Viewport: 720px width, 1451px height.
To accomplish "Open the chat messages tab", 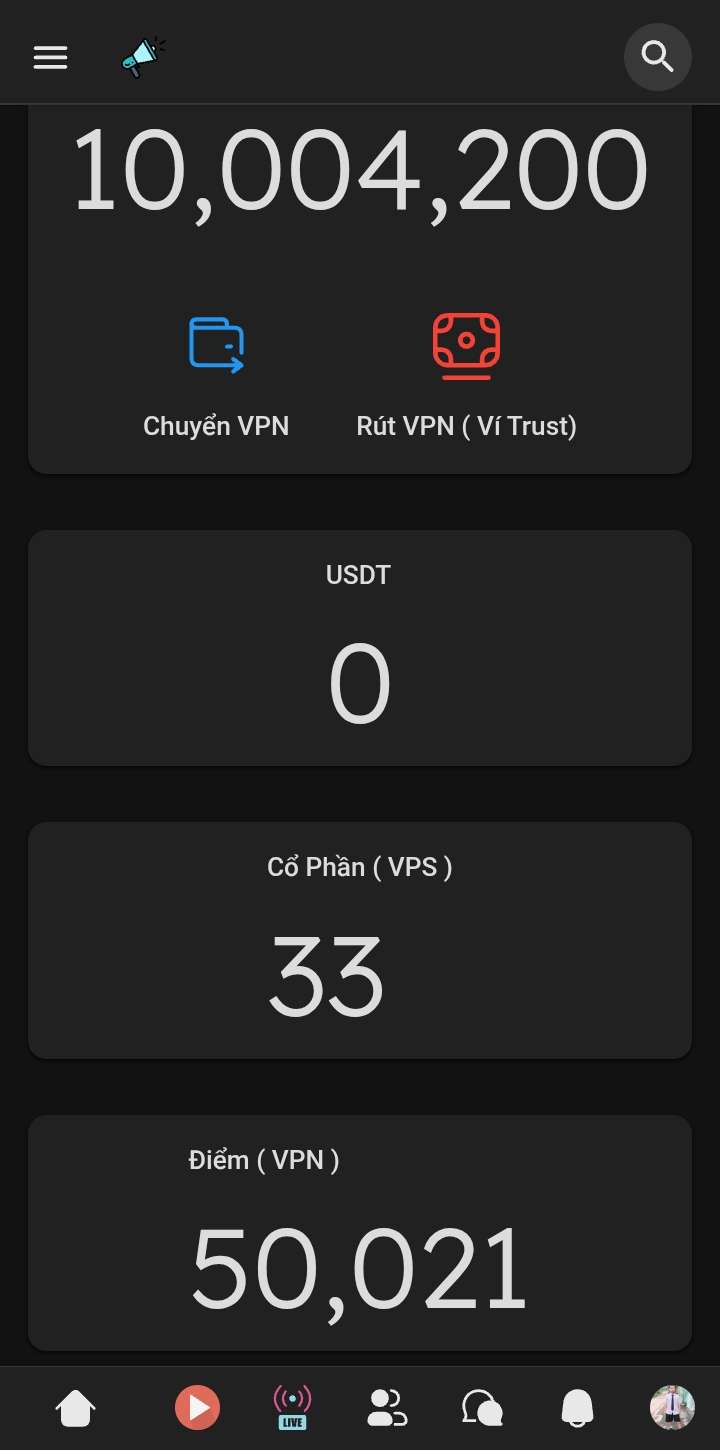I will [482, 1408].
